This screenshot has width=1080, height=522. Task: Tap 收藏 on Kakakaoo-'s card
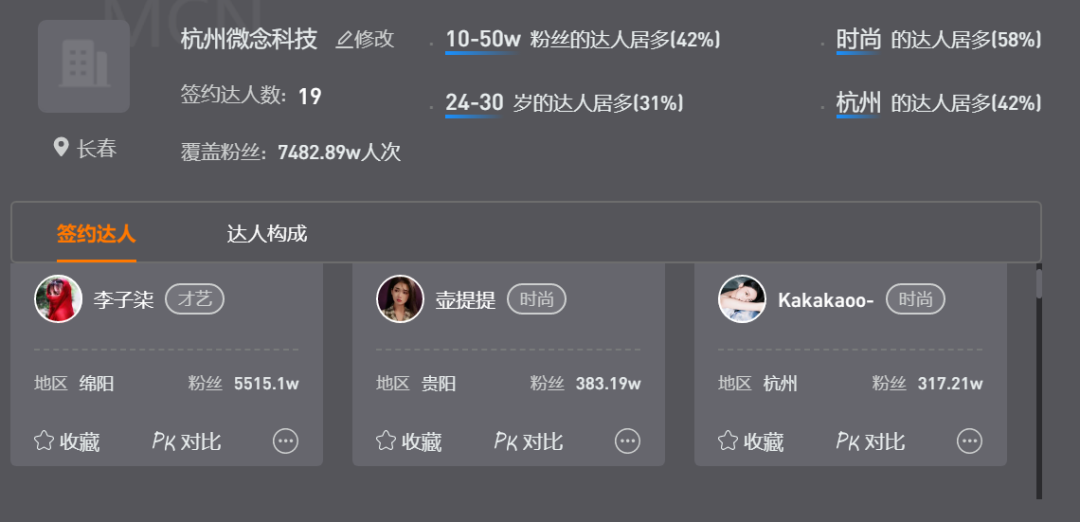pyautogui.click(x=751, y=441)
